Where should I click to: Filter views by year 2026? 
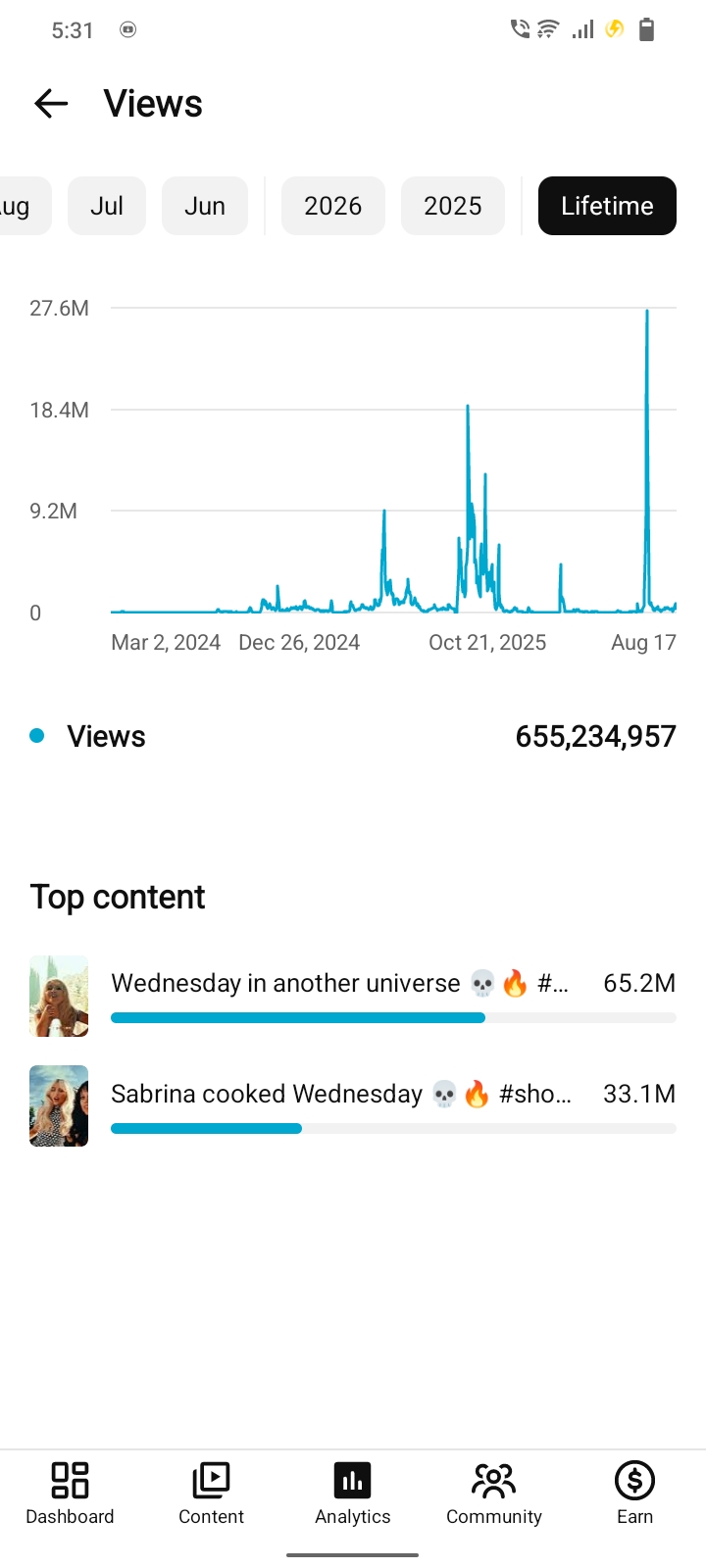coord(333,206)
